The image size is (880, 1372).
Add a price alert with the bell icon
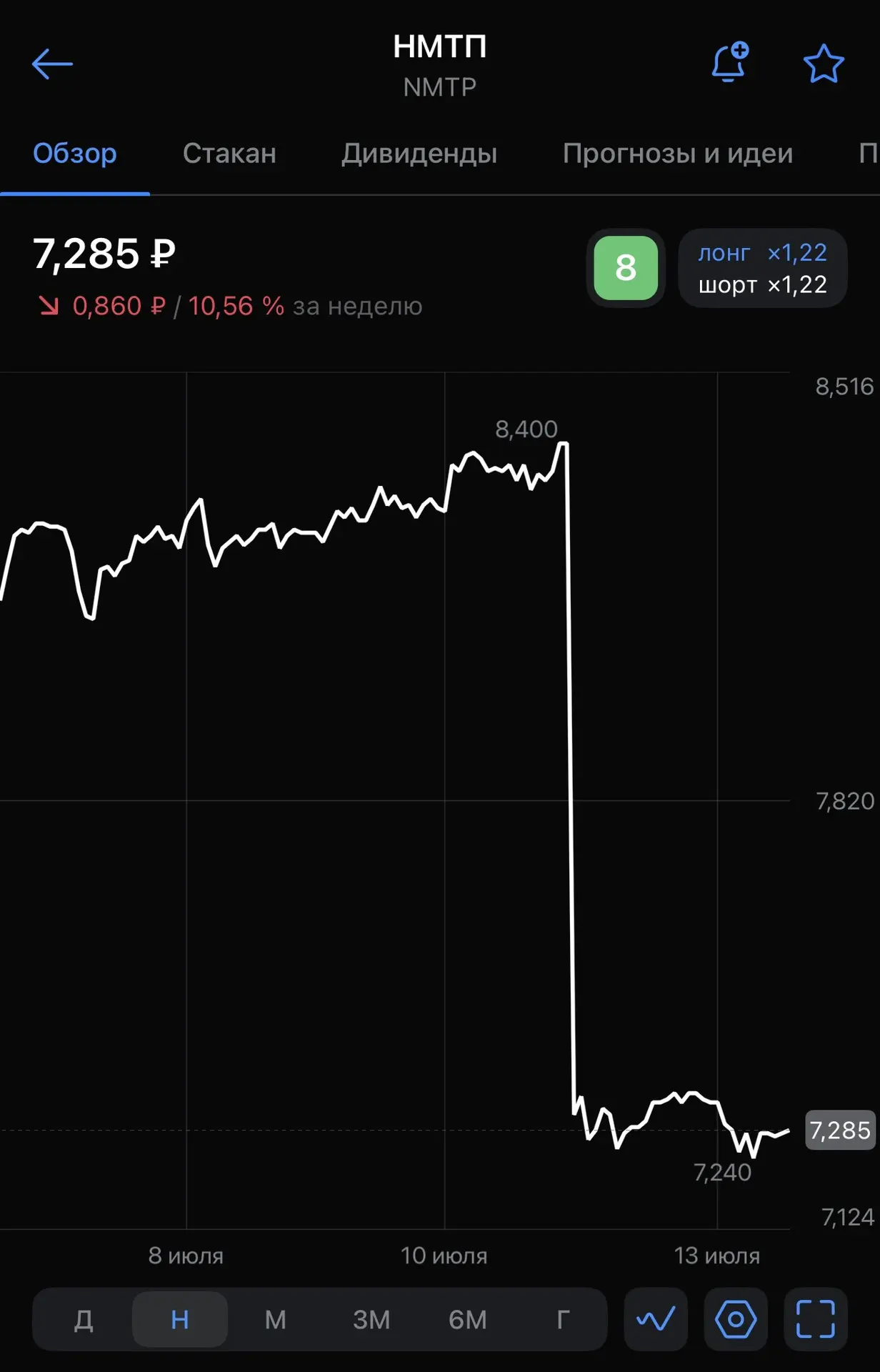point(729,63)
